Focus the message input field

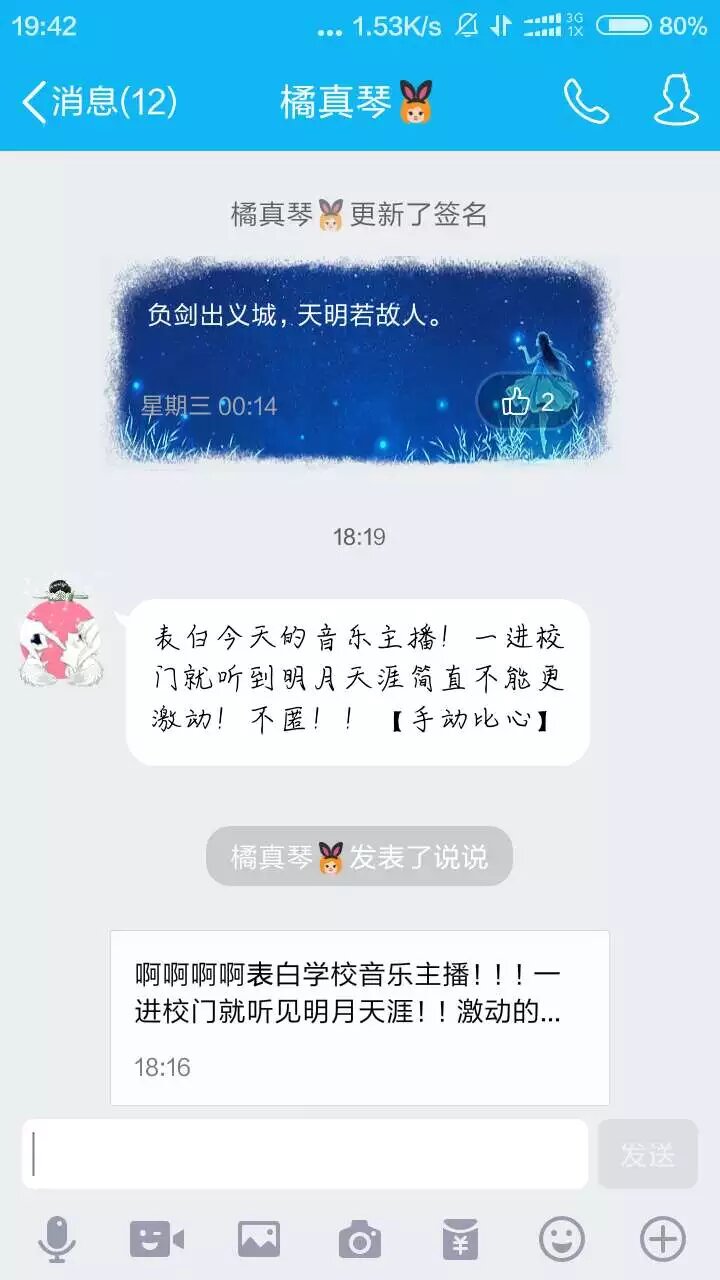[x=305, y=1154]
